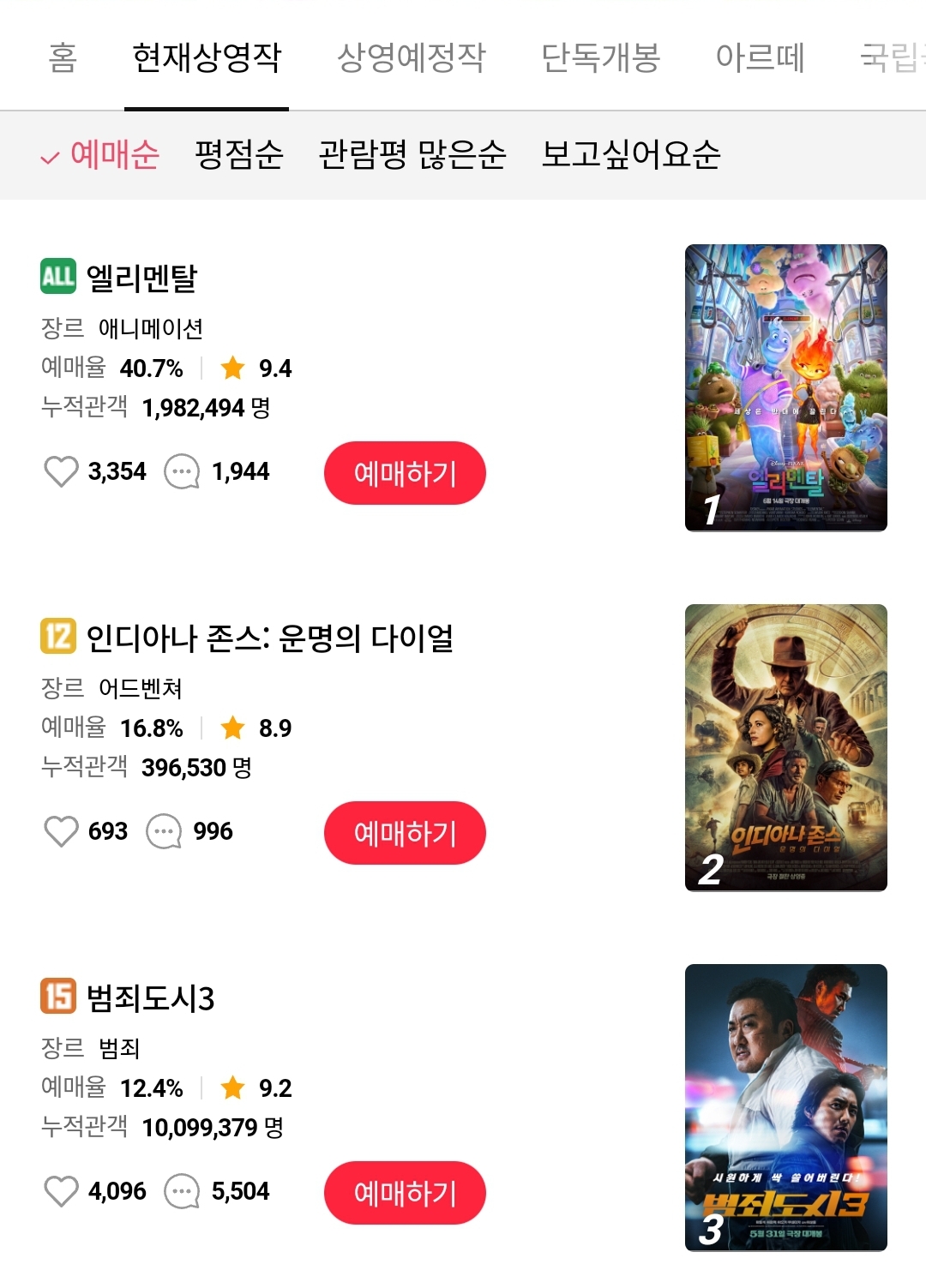View the 인디아나 존스 poster
Screen dimensions: 926x1288
[x=785, y=747]
